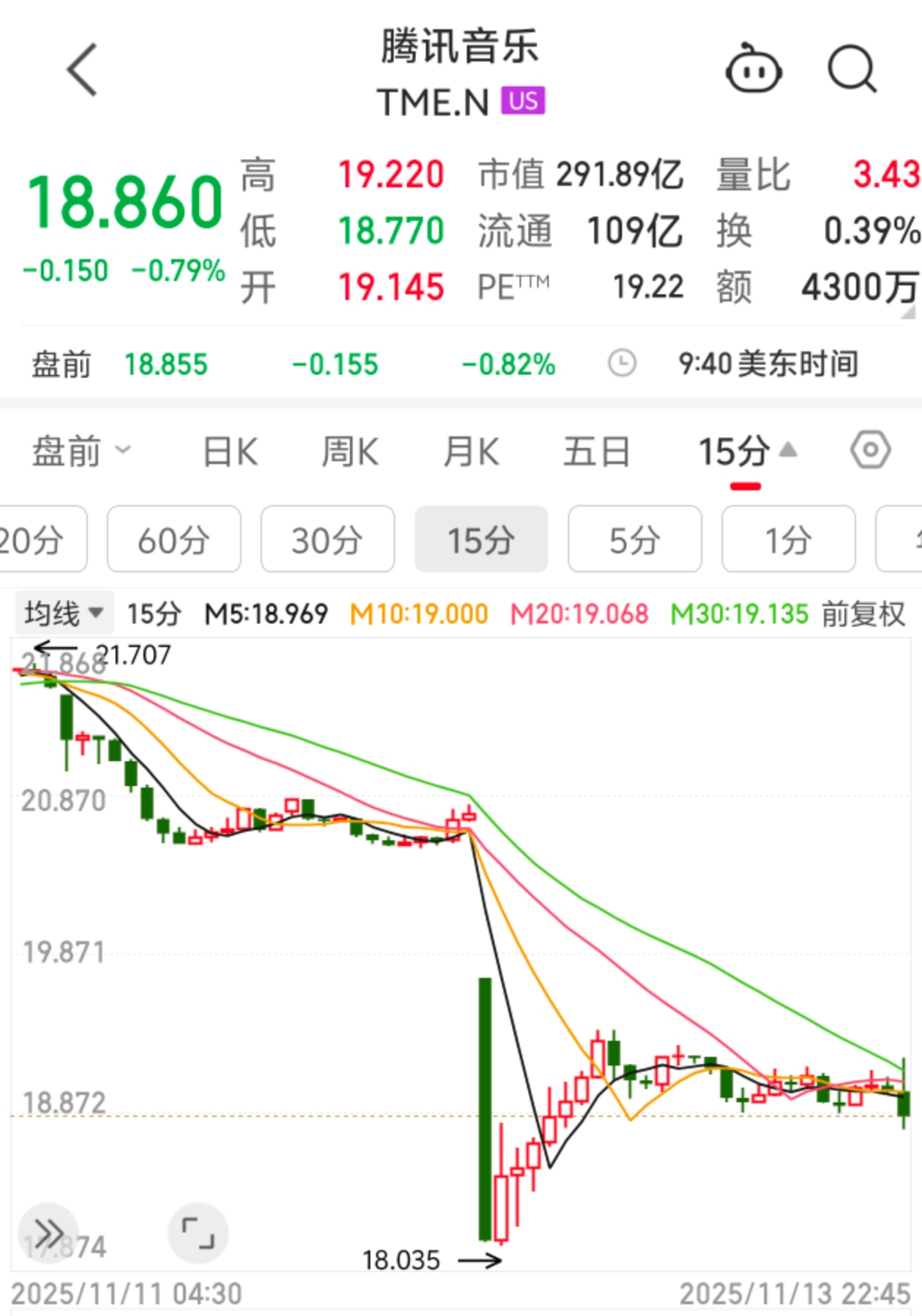The height and width of the screenshot is (1316, 922).
Task: Open the search icon
Action: (x=851, y=70)
